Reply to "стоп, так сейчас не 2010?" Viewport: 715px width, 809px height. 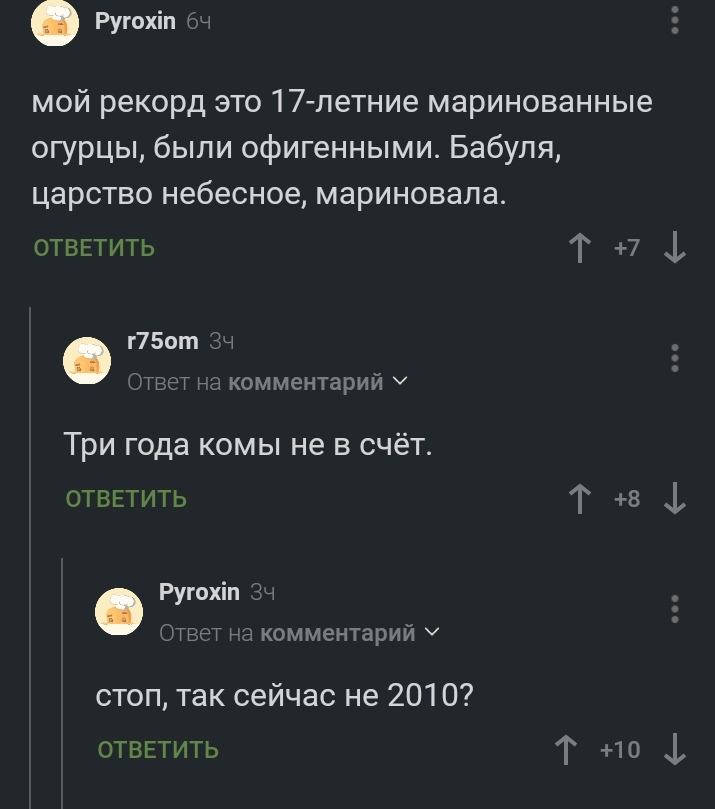coord(158,749)
